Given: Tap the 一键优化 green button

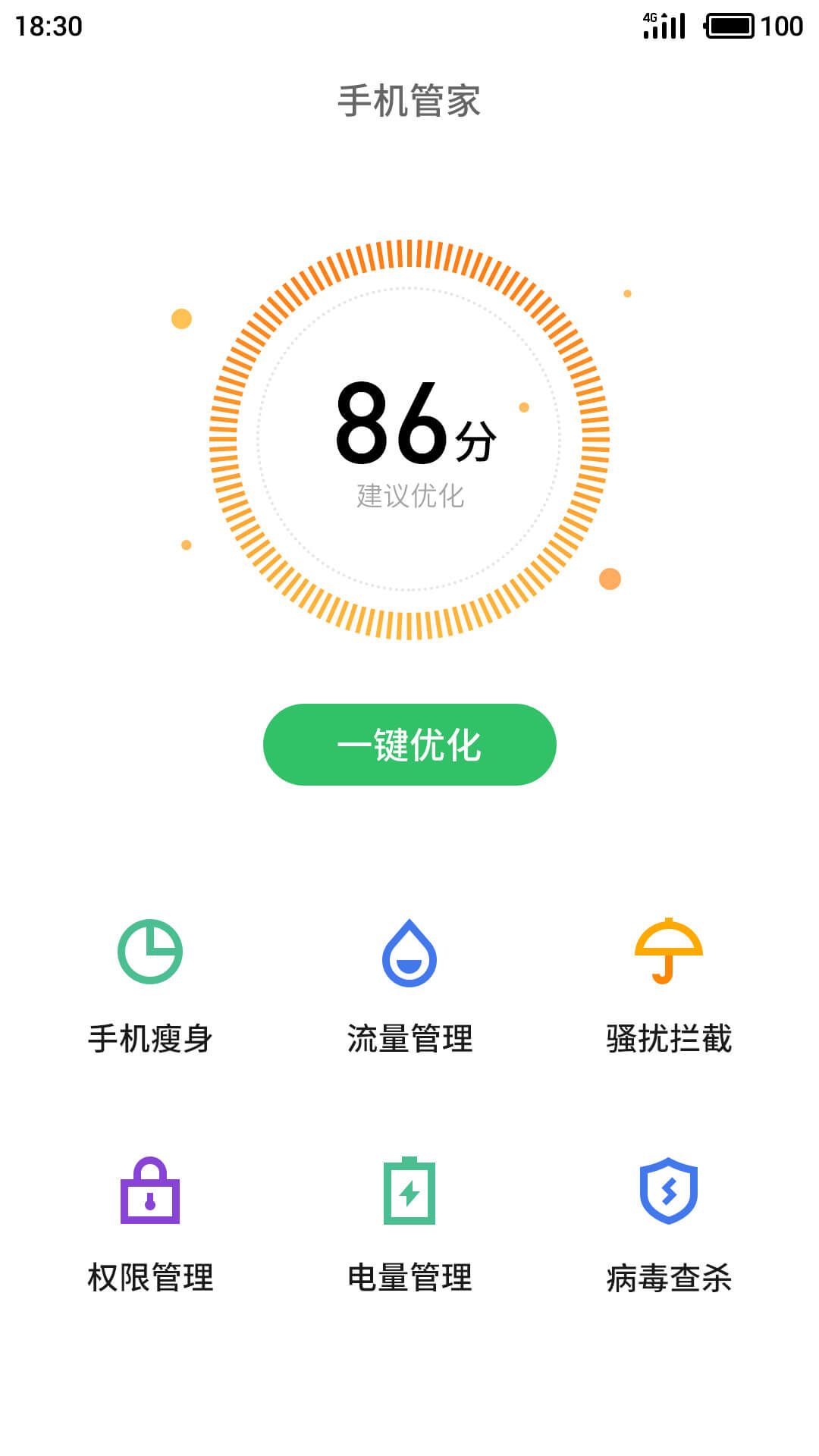Looking at the screenshot, I should pos(409,745).
